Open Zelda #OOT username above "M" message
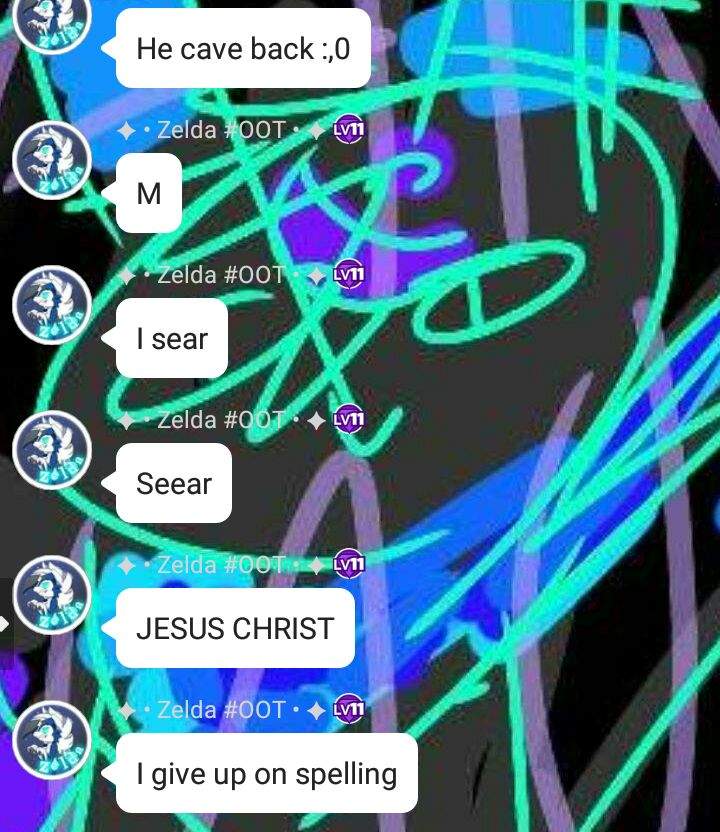The height and width of the screenshot is (832, 720). click(221, 130)
